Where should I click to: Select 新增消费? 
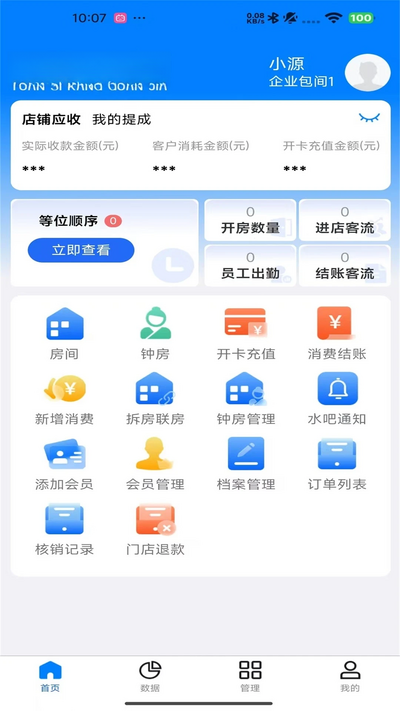64,399
